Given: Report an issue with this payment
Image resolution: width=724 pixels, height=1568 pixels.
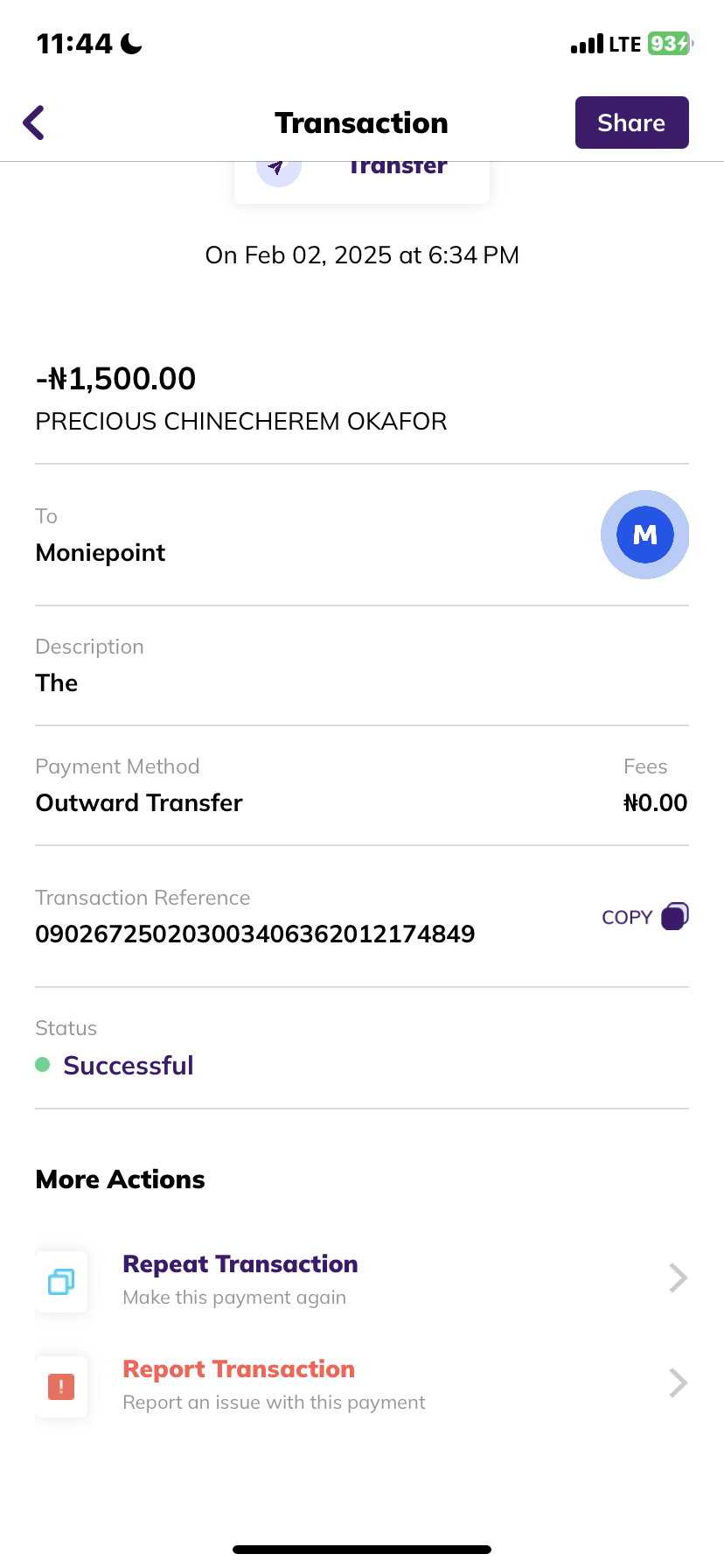Looking at the screenshot, I should pyautogui.click(x=361, y=1383).
